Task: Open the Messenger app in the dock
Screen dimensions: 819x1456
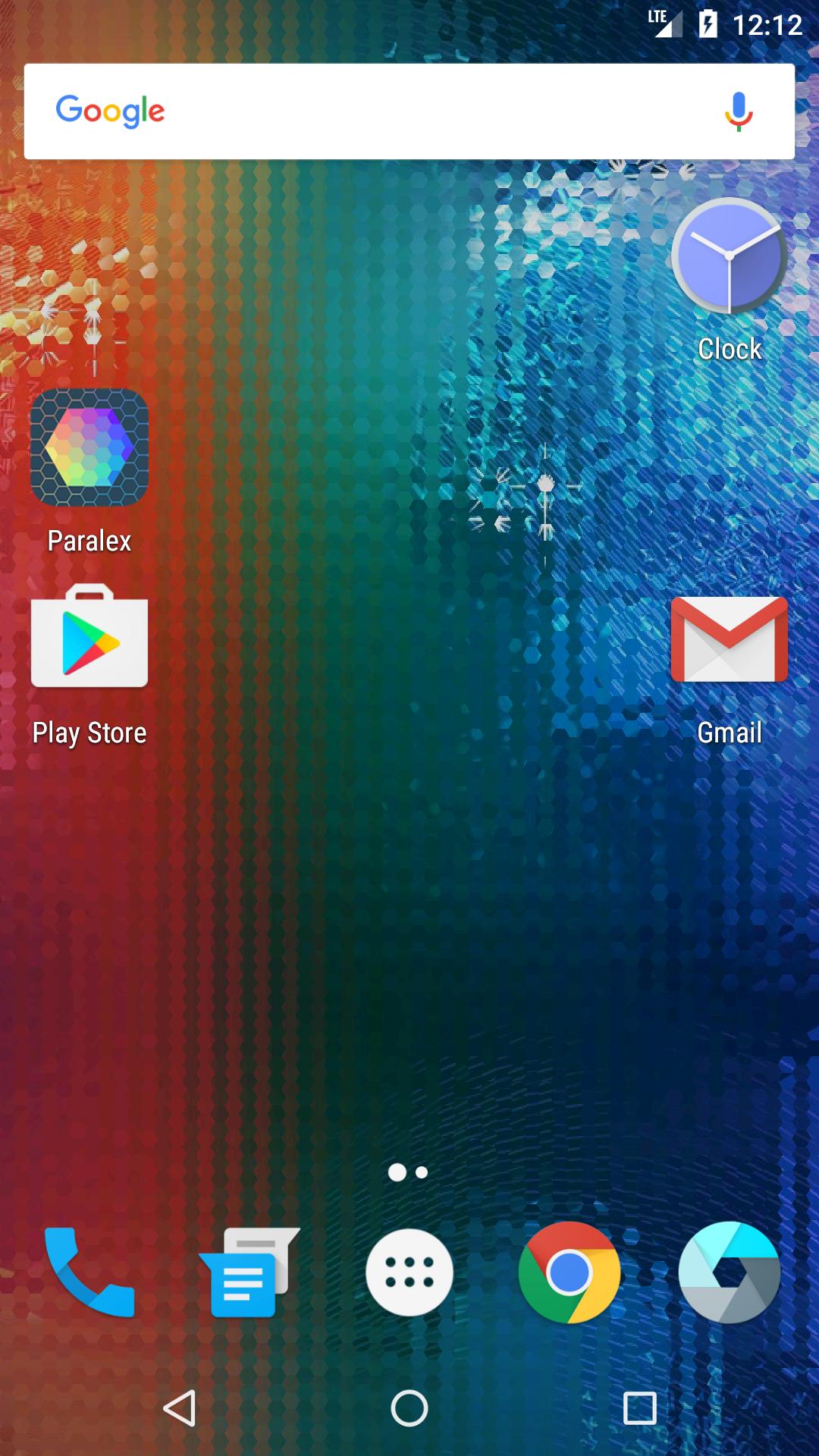Action: [249, 1272]
